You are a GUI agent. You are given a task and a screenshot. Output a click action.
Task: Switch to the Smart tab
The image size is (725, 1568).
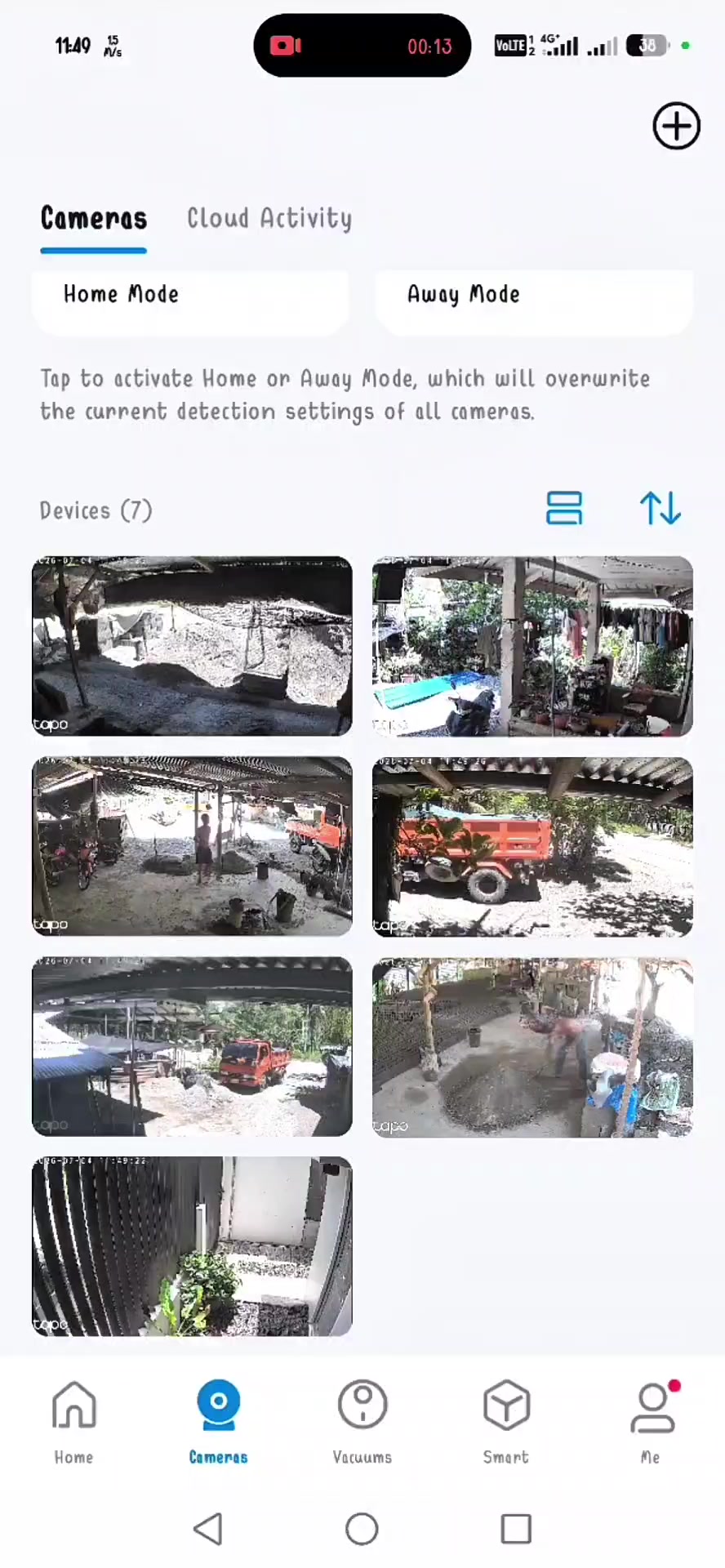click(x=506, y=1421)
